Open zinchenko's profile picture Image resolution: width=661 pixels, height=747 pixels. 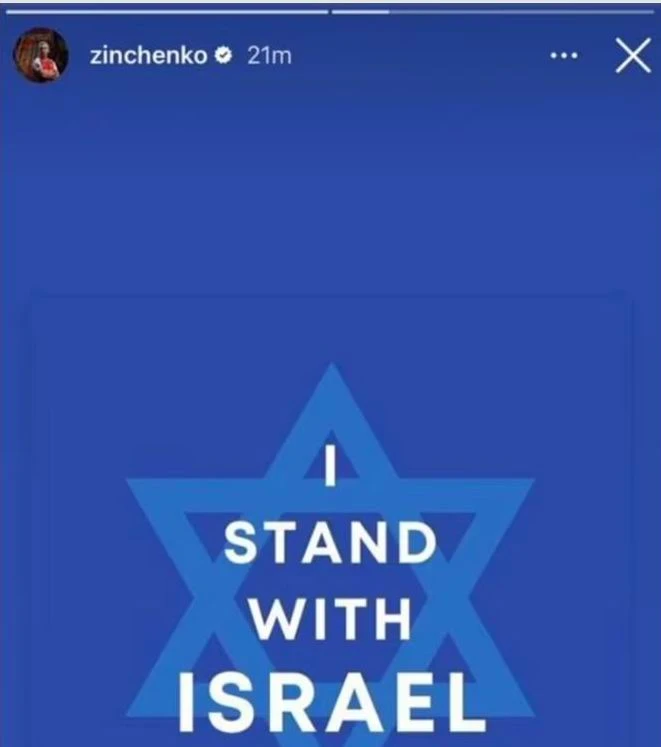40,56
